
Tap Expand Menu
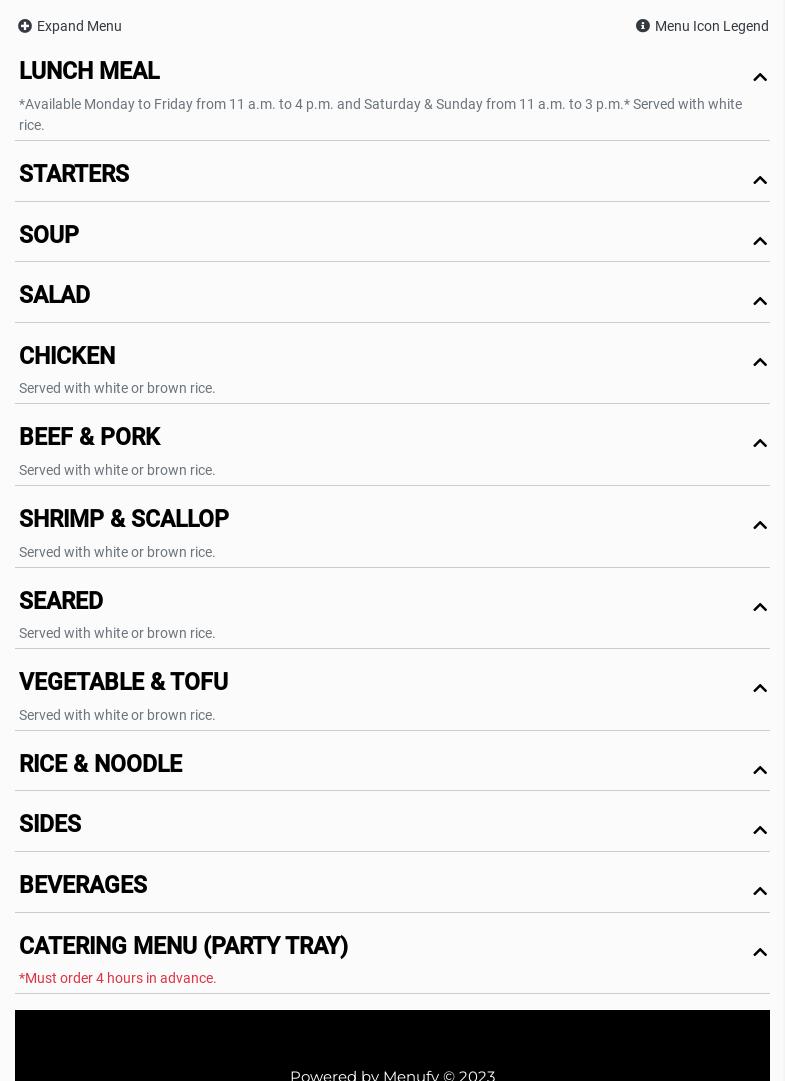click(x=70, y=26)
